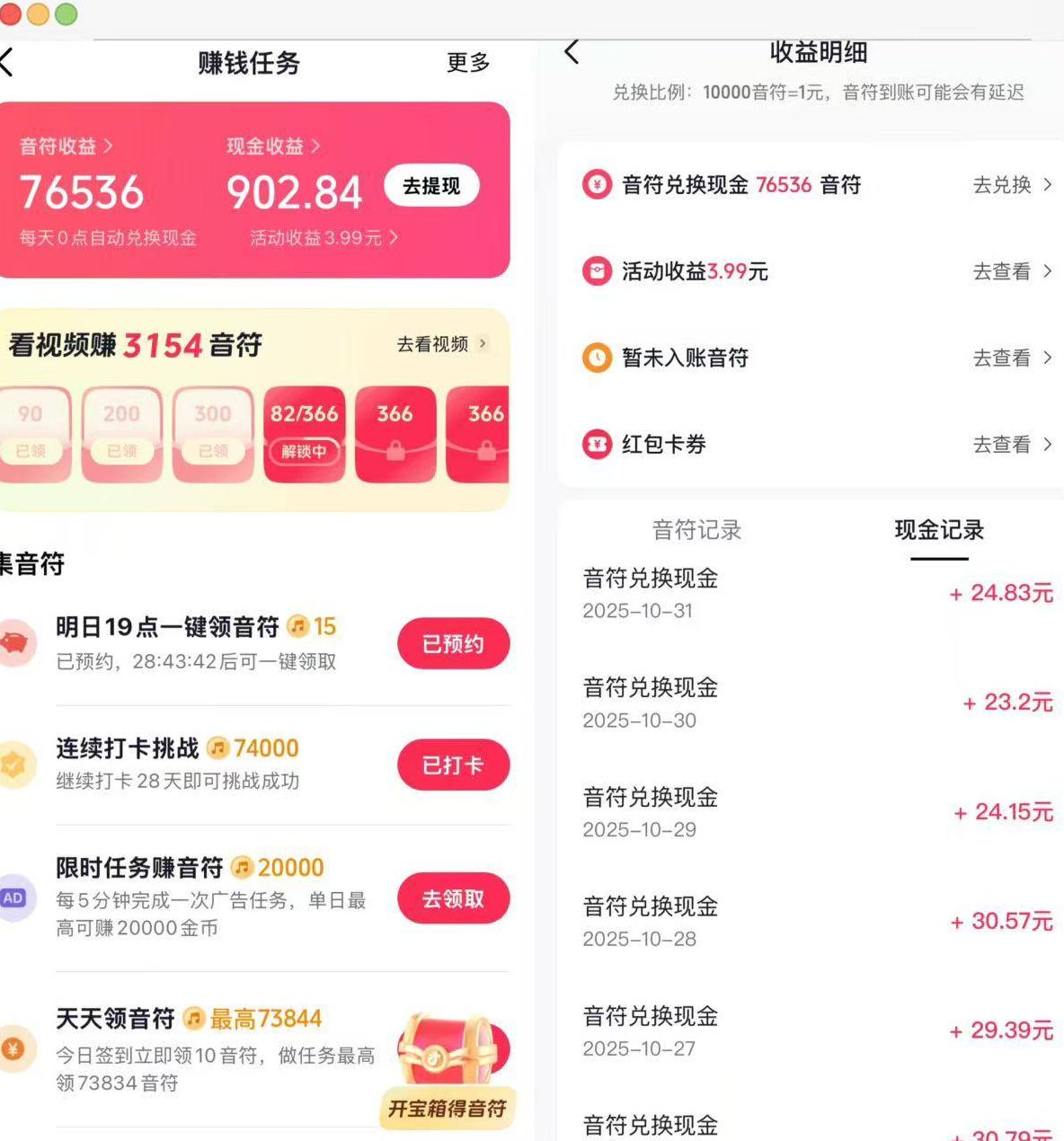Tap the 82/366 解锁中 reward card
The width and height of the screenshot is (1064, 1141).
coord(304,434)
